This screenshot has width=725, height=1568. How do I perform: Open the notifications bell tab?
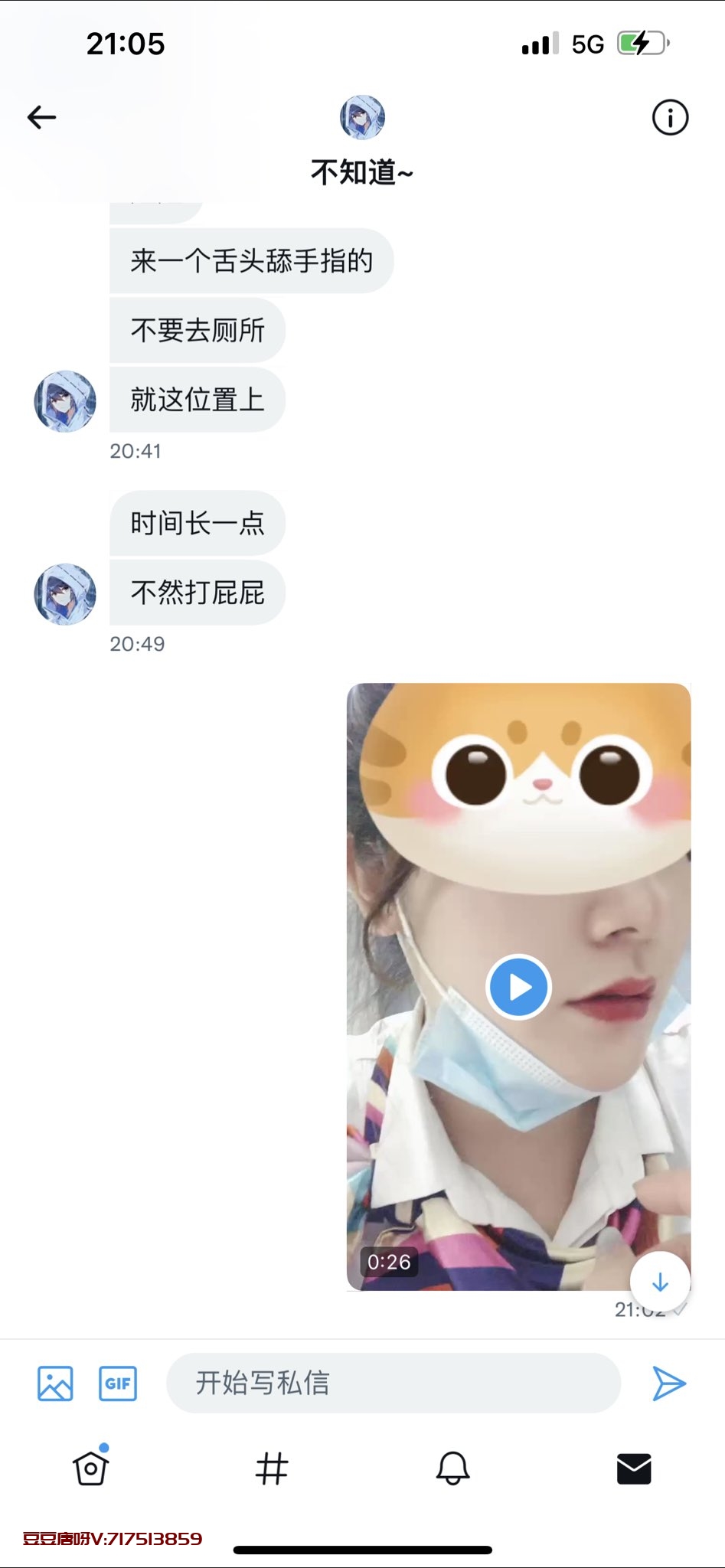coord(452,1468)
